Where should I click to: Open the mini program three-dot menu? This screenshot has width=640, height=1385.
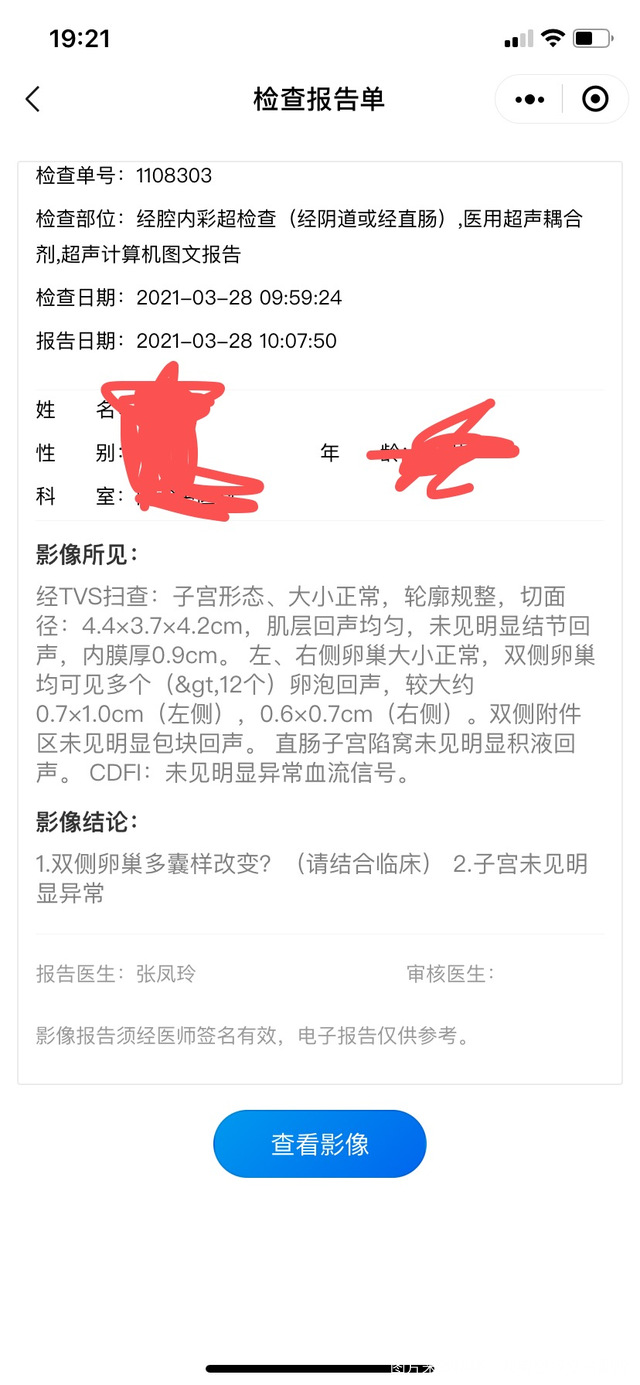529,99
